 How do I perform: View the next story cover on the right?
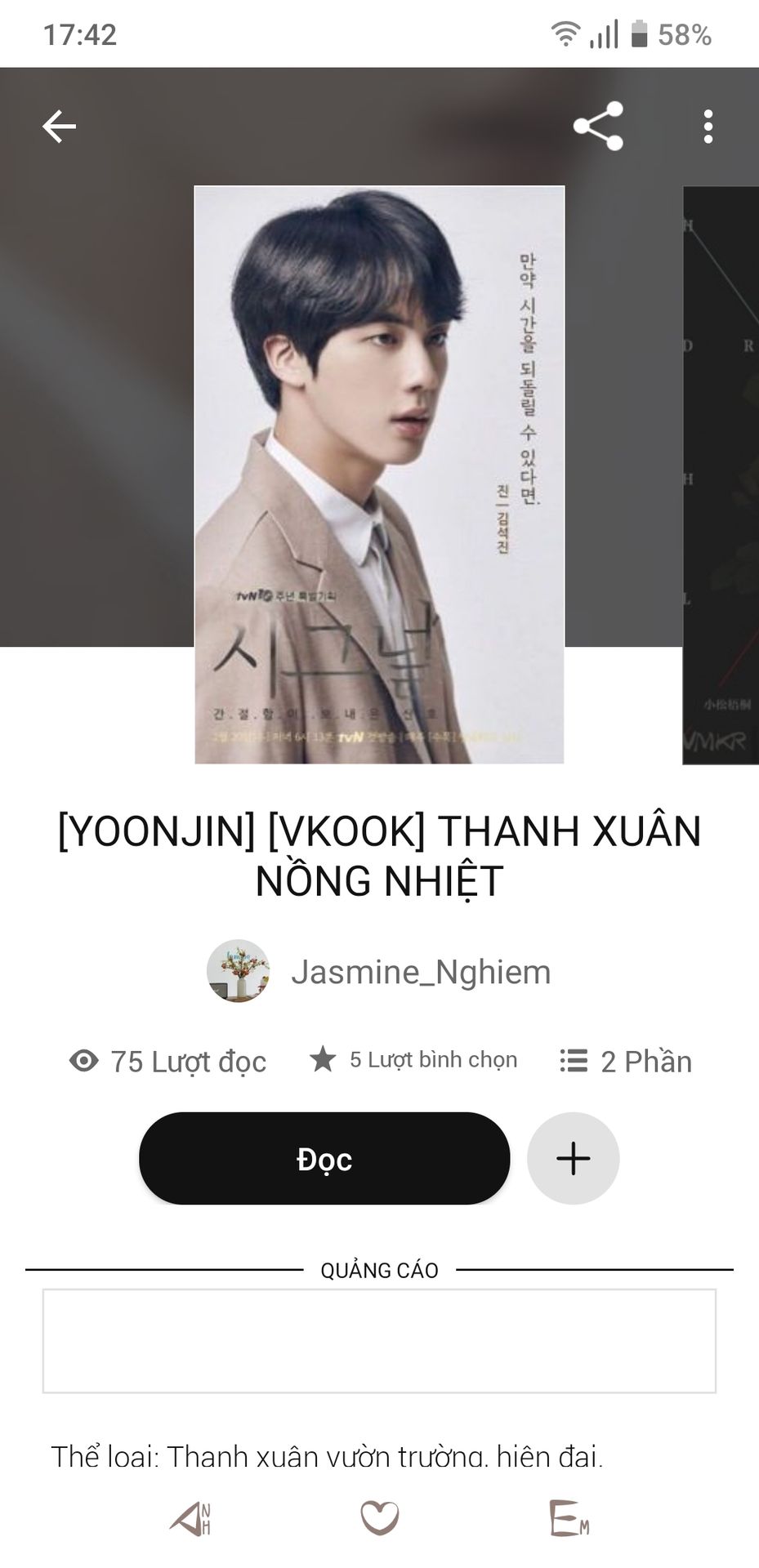721,474
